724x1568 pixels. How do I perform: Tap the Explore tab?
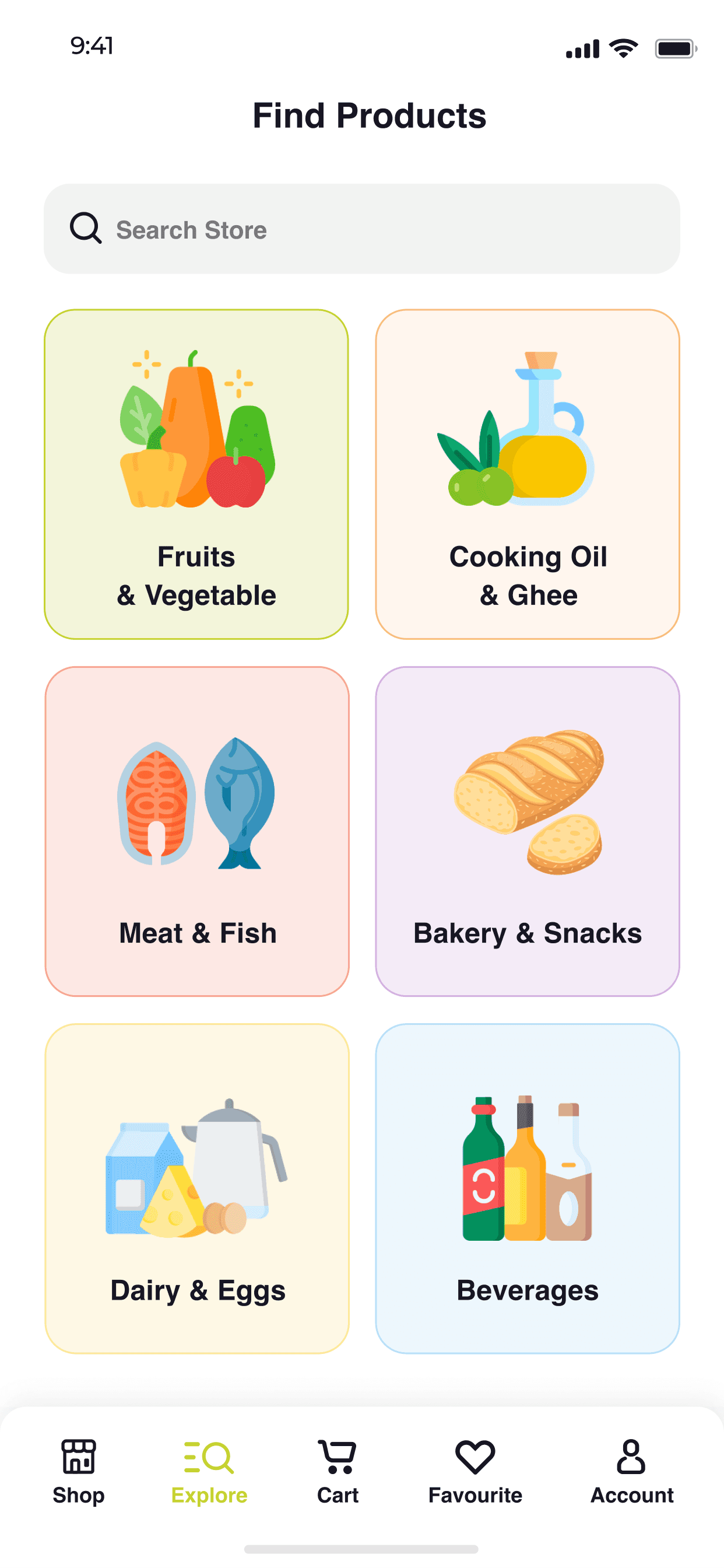click(x=209, y=1471)
